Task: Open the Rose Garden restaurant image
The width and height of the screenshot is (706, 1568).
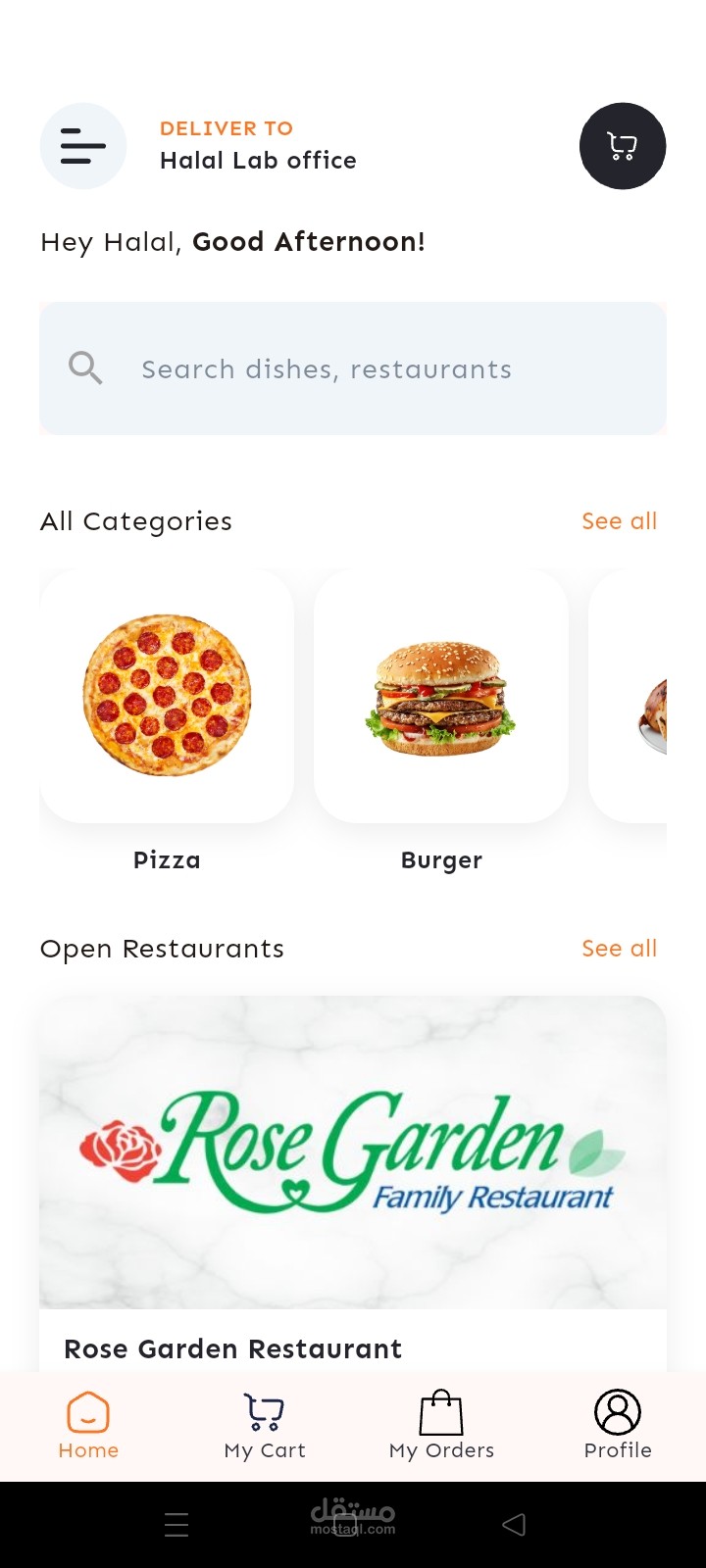Action: (x=352, y=1154)
